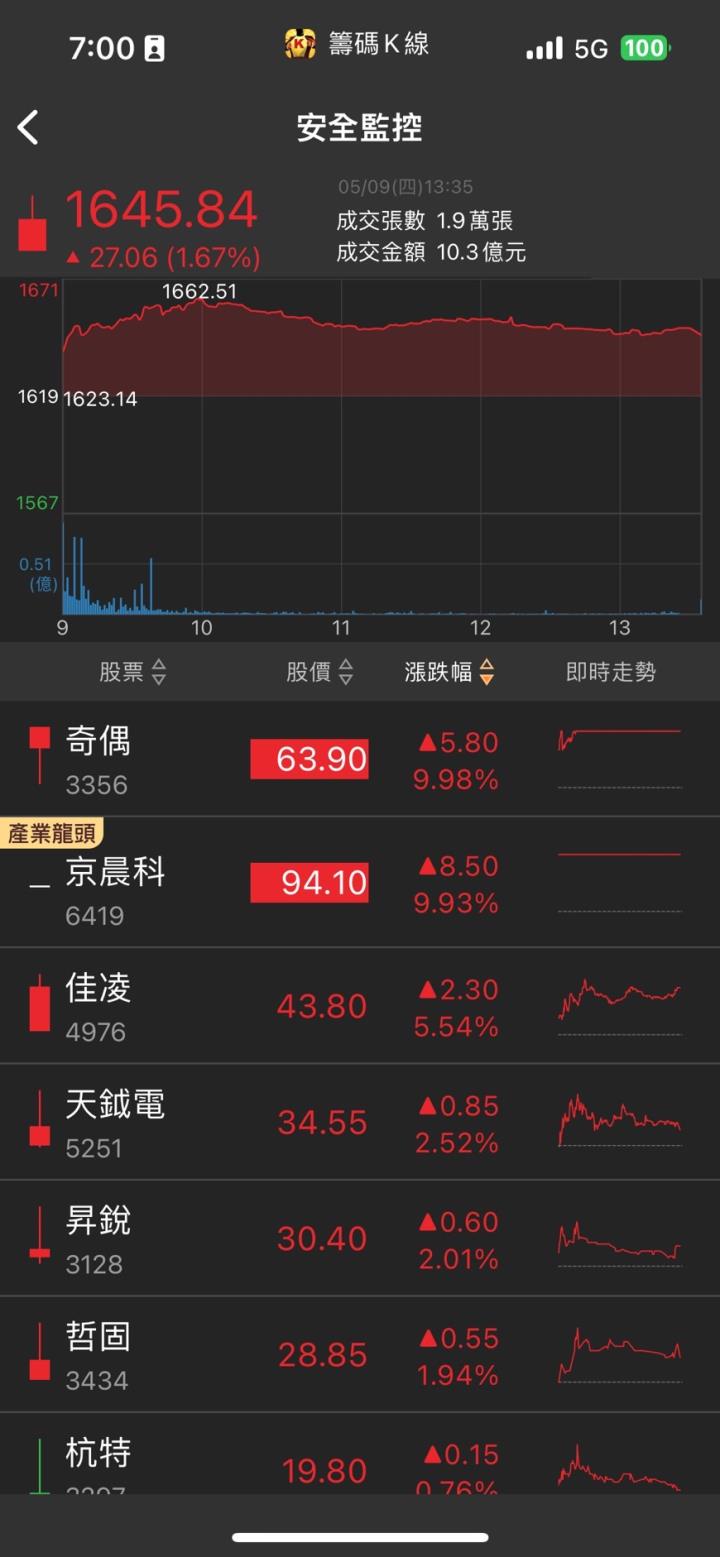Open the 昇銳 3128 stock row
The height and width of the screenshot is (1557, 720).
(360, 1239)
